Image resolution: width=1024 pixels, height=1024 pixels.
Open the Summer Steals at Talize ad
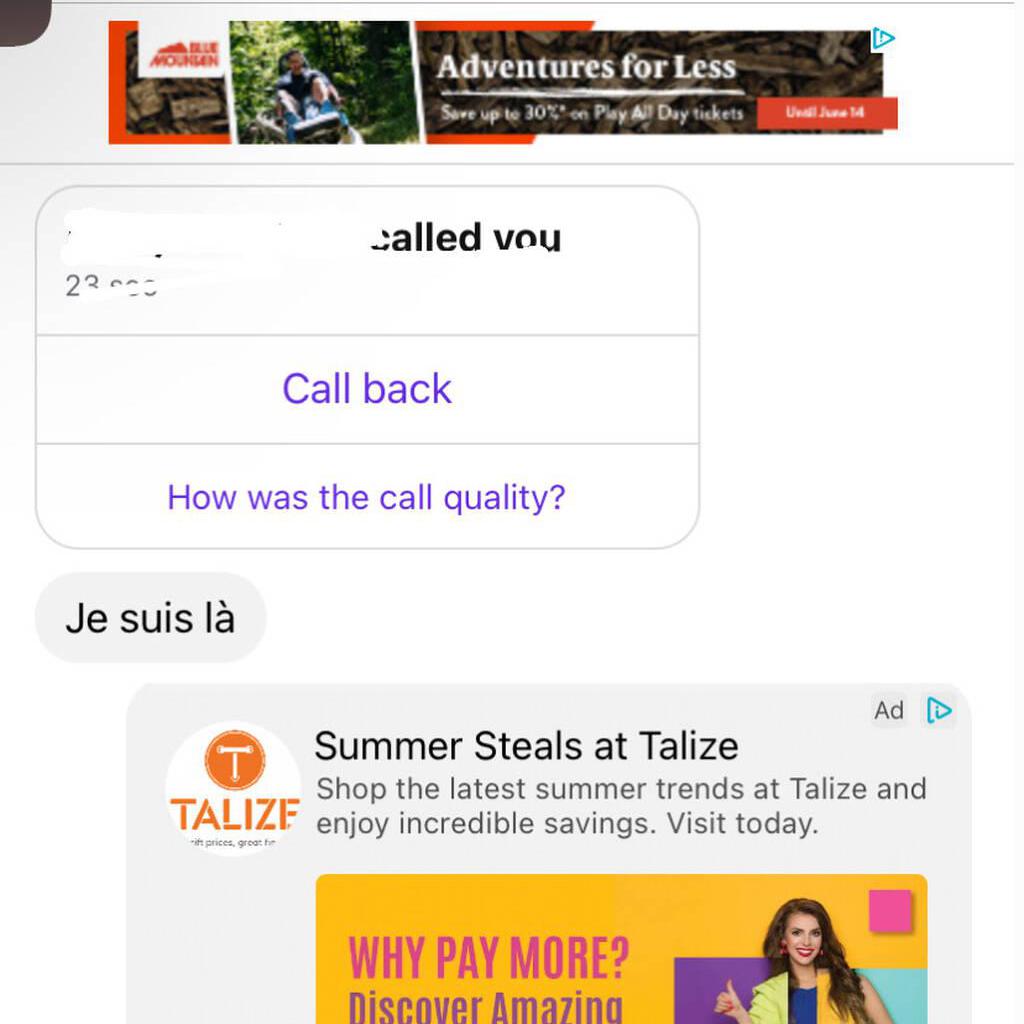click(526, 746)
